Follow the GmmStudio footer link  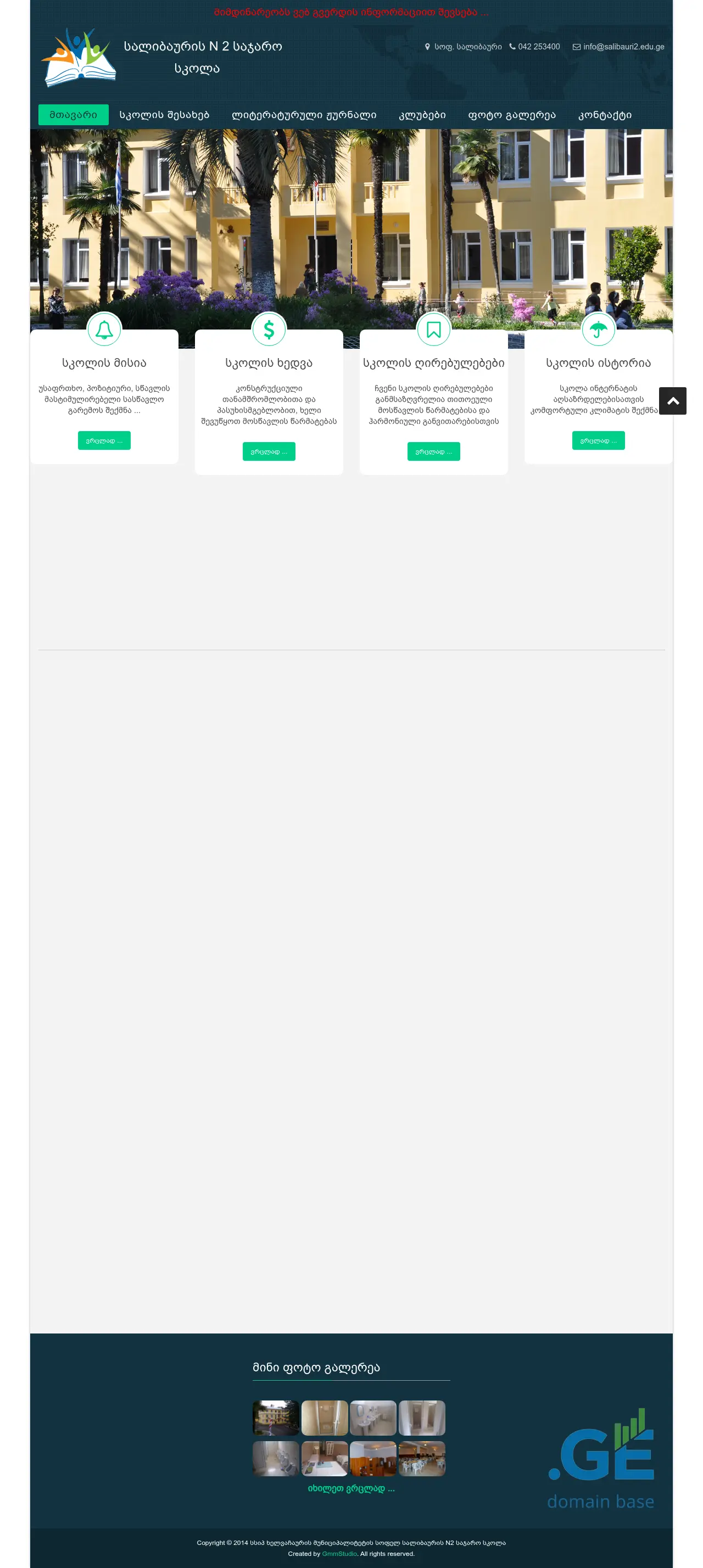339,1553
